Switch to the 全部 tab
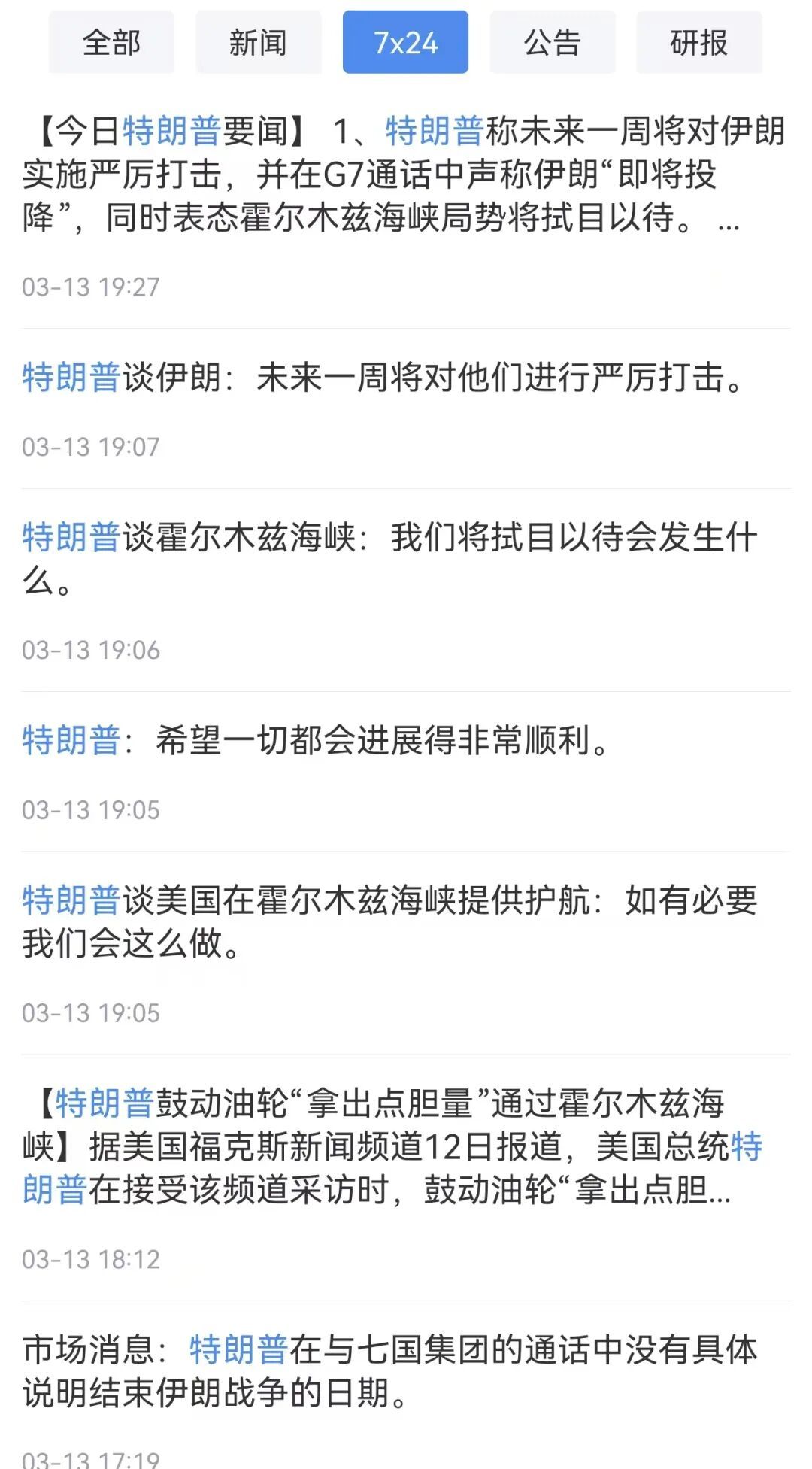Viewport: 812px width, 1469px height. pyautogui.click(x=111, y=43)
